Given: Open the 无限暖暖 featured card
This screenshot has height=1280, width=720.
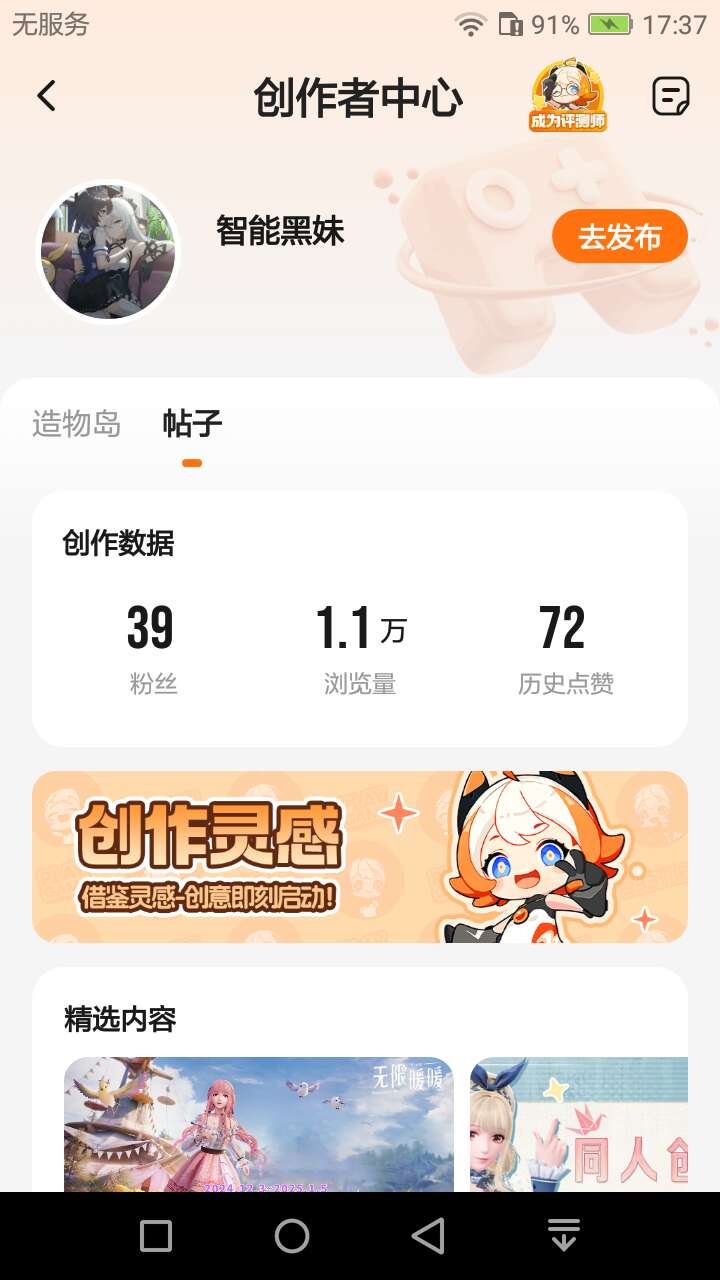Looking at the screenshot, I should click(x=258, y=1125).
